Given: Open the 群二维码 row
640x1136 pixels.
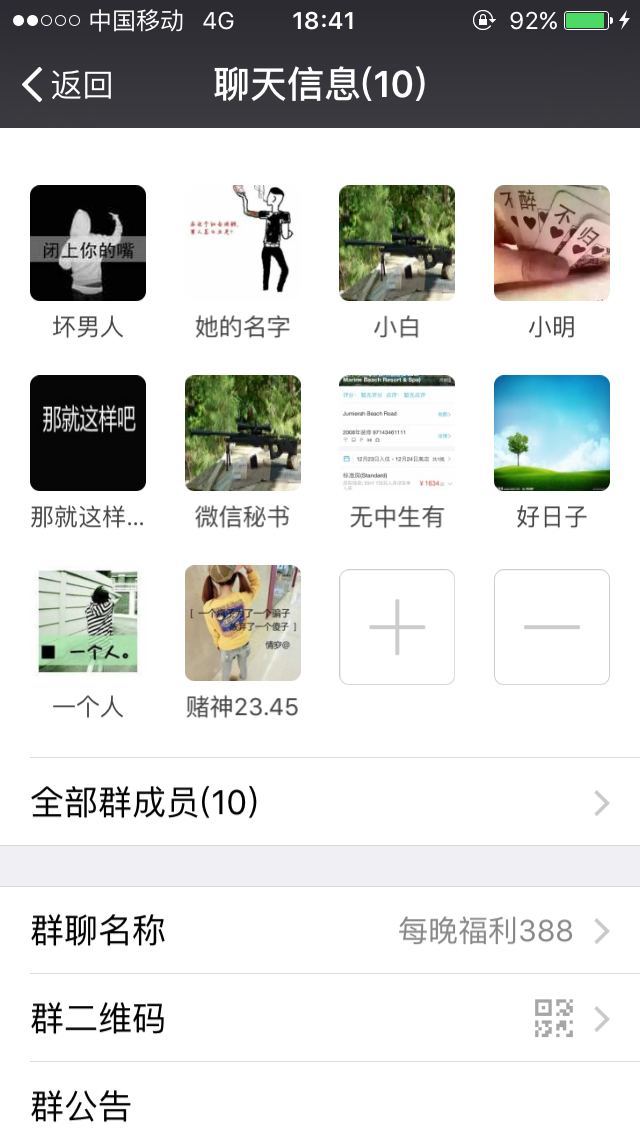Looking at the screenshot, I should coord(320,1019).
